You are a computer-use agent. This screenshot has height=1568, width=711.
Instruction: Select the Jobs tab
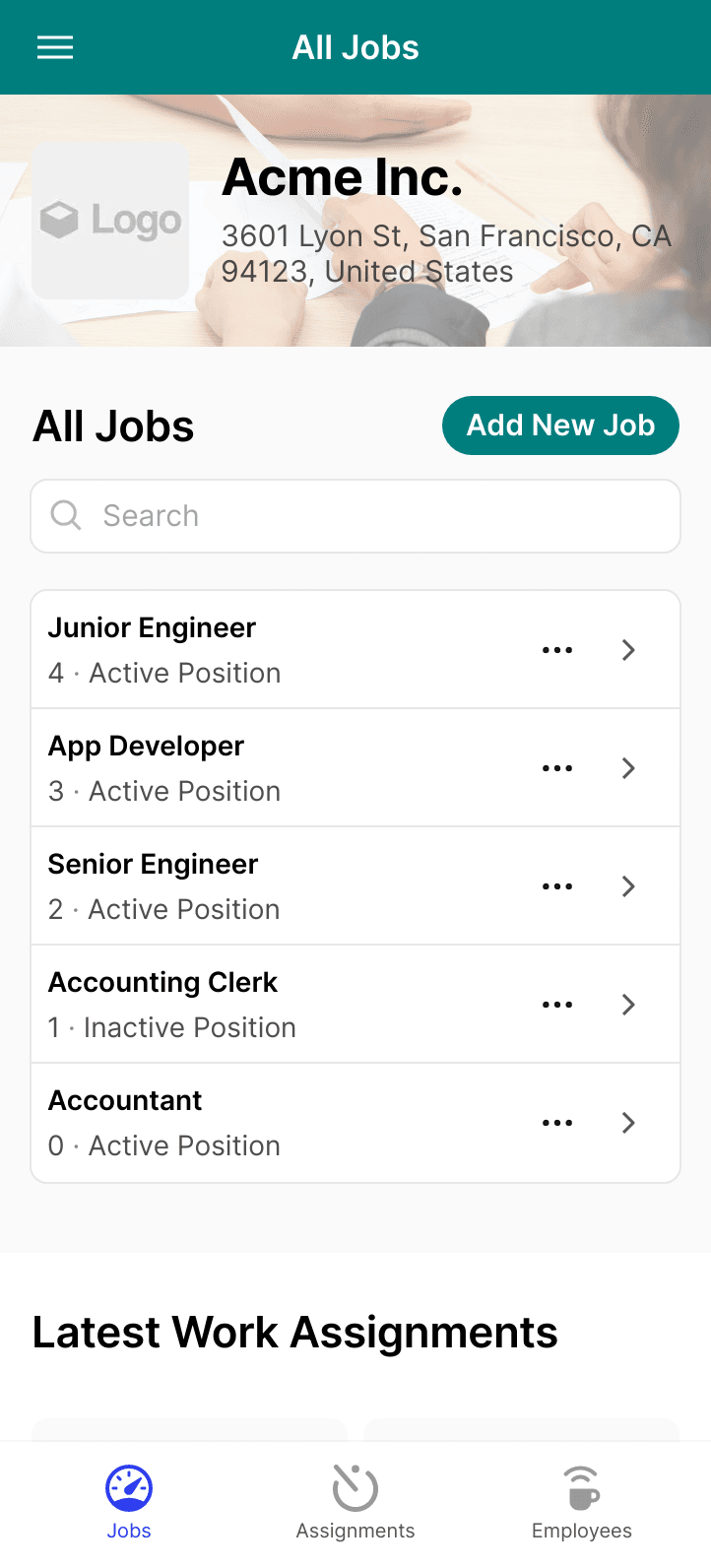point(129,1503)
